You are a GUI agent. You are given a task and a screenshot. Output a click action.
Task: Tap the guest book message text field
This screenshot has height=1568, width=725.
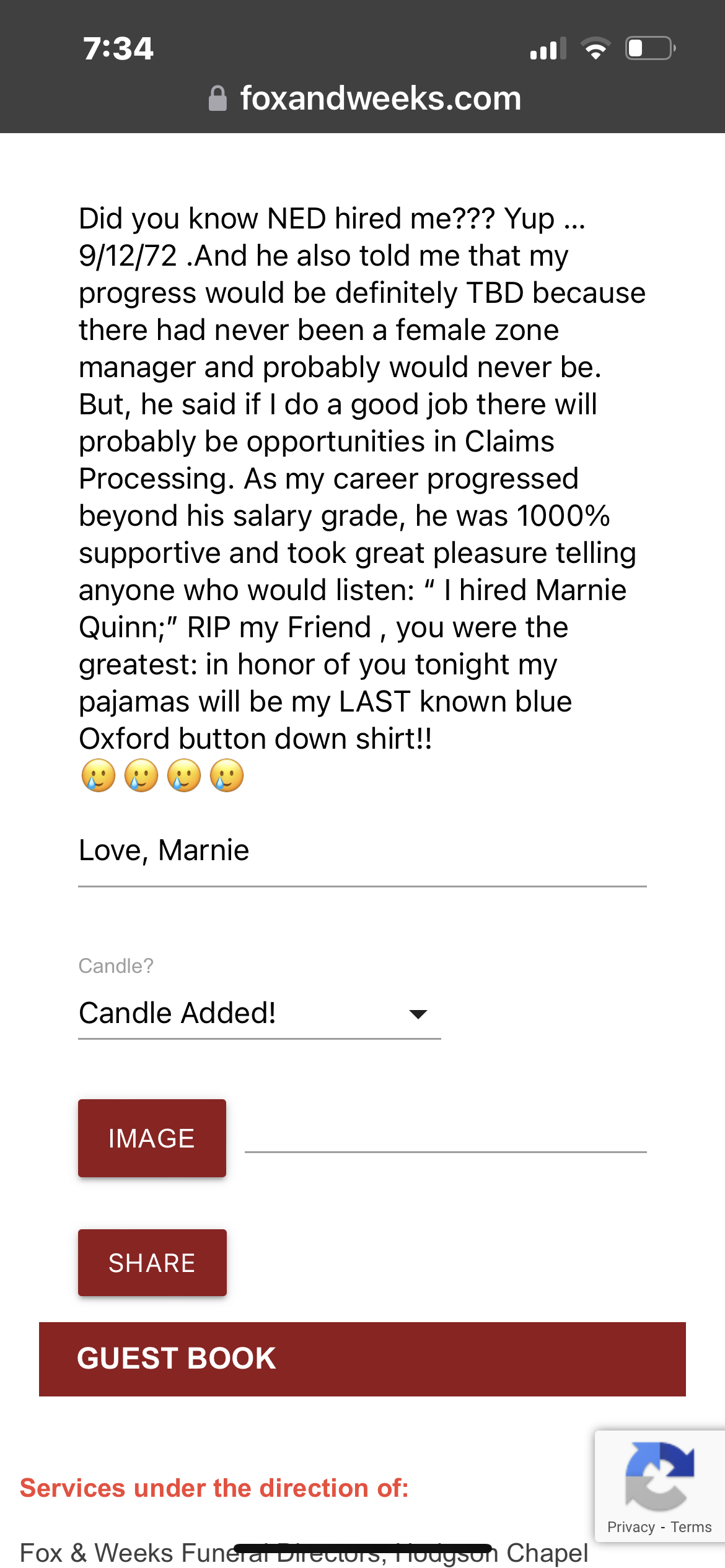[x=362, y=533]
